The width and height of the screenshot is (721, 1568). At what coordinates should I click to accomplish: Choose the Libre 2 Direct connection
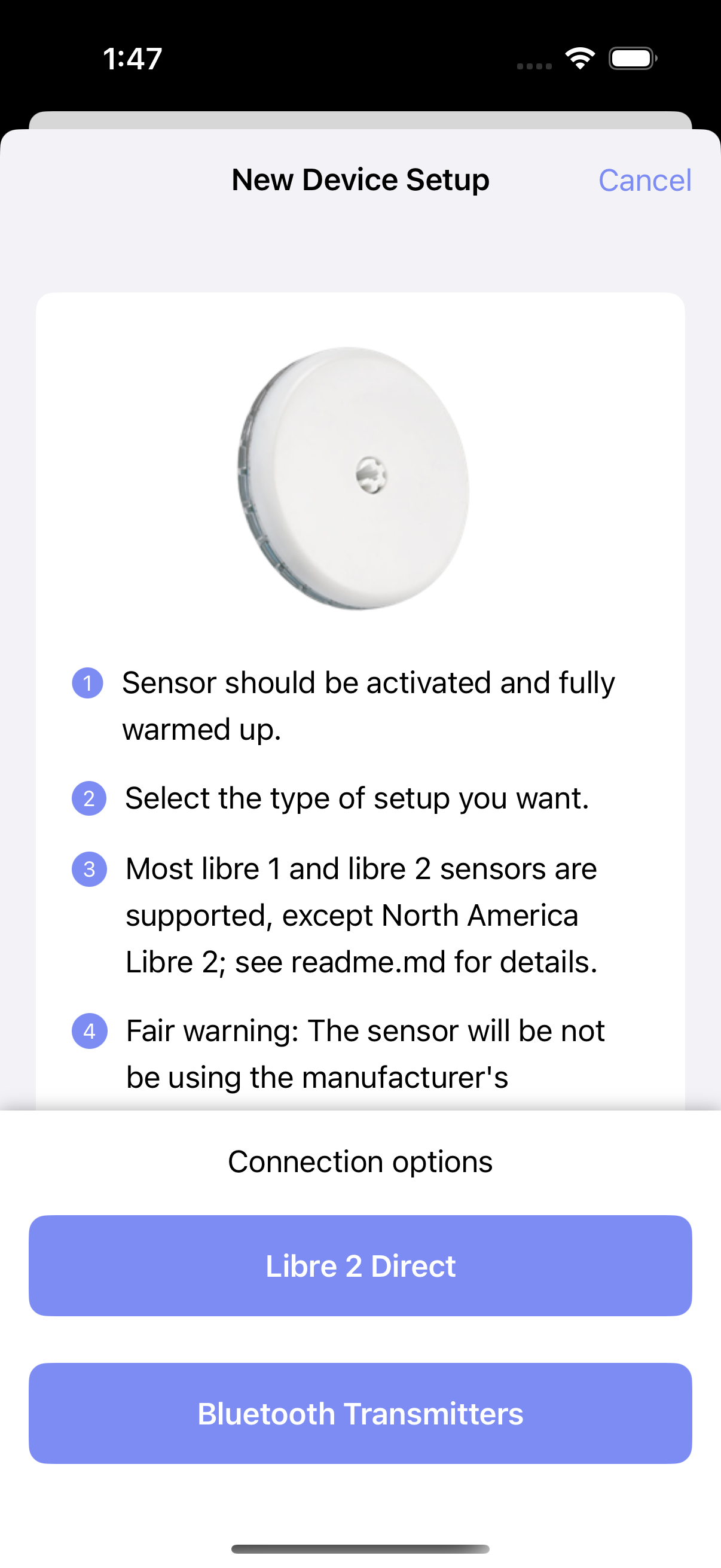pos(360,1265)
